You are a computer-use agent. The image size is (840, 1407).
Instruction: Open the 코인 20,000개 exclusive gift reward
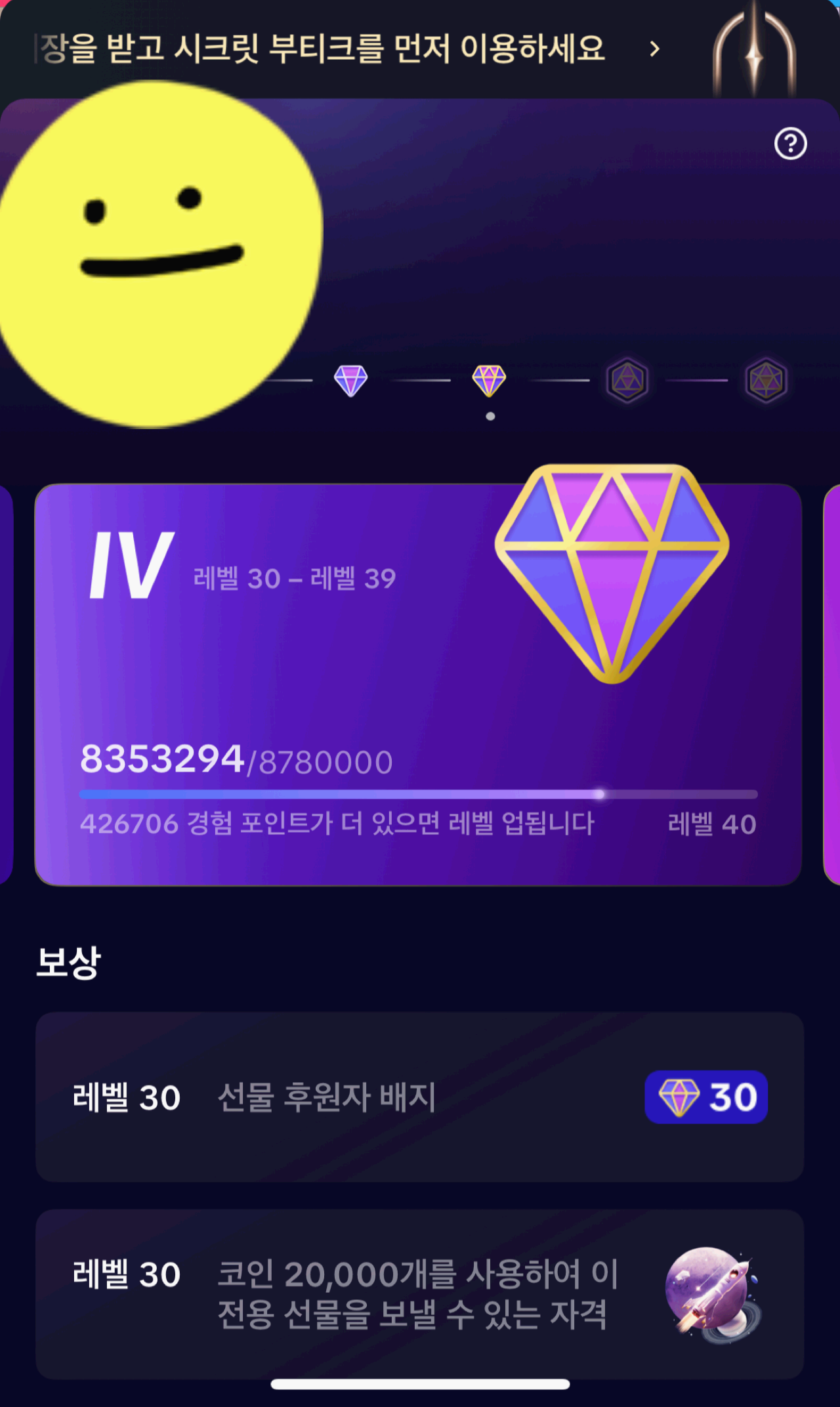pos(419,1294)
